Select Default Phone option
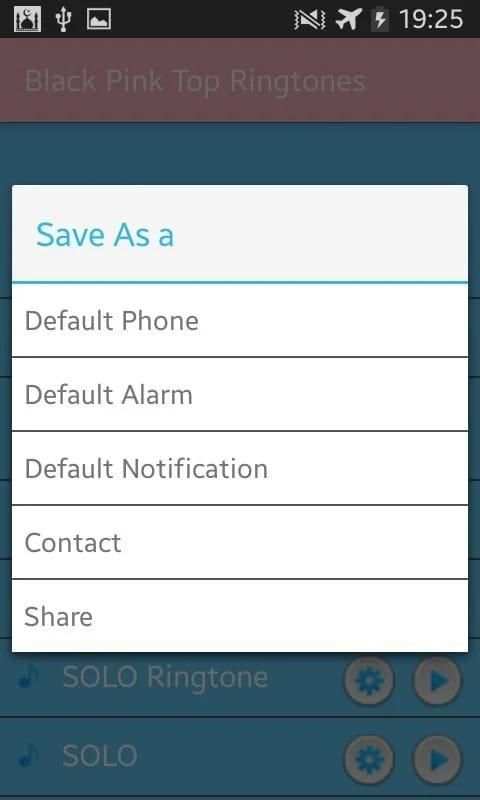This screenshot has width=480, height=800. pos(240,320)
